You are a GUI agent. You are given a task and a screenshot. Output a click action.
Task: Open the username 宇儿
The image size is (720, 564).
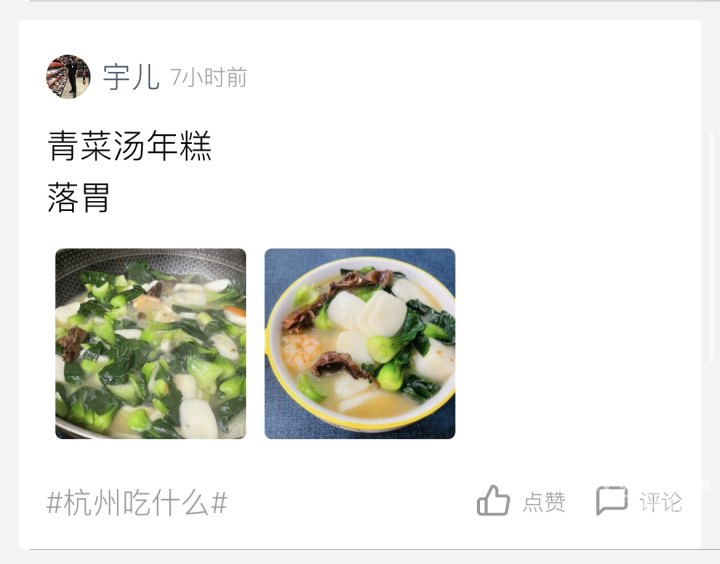131,77
